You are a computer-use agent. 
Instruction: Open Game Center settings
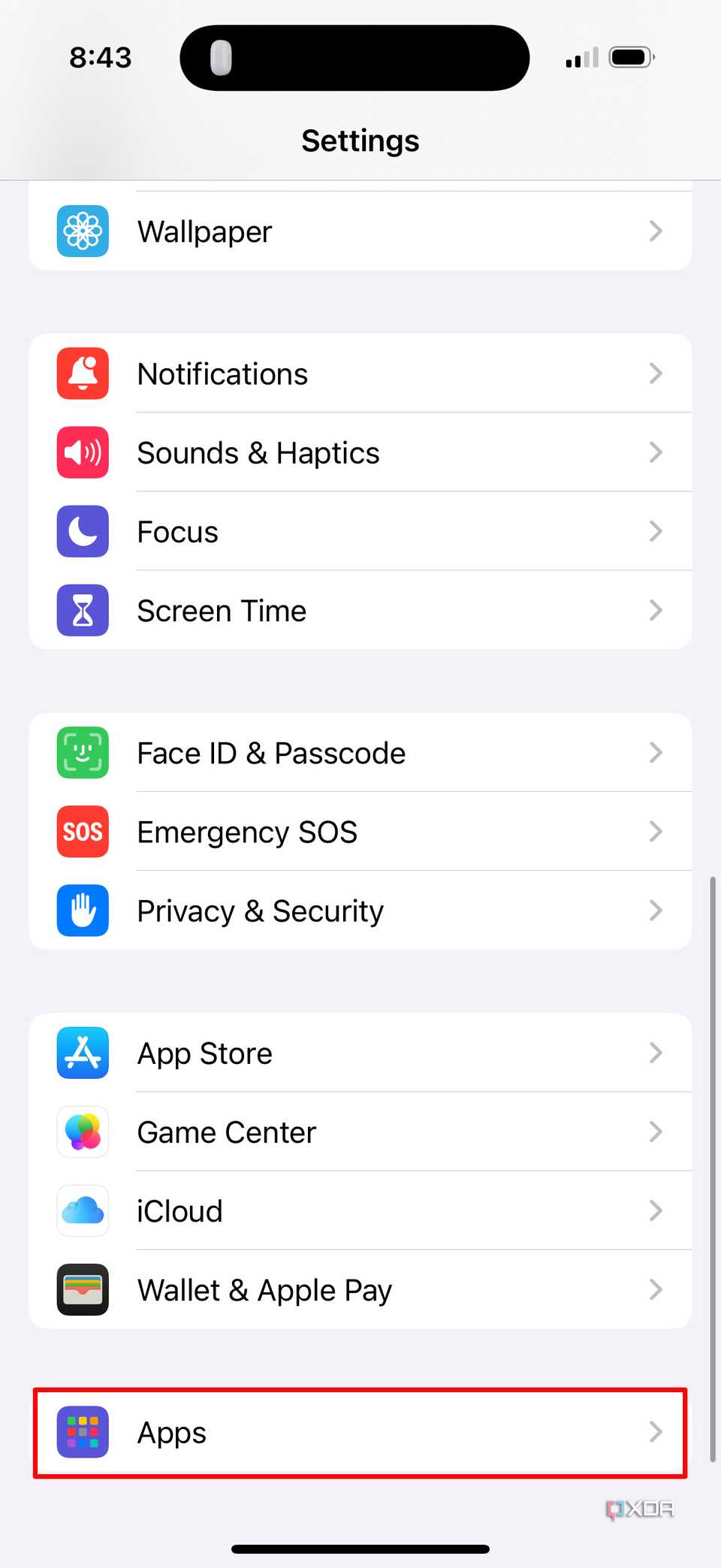tap(360, 1132)
